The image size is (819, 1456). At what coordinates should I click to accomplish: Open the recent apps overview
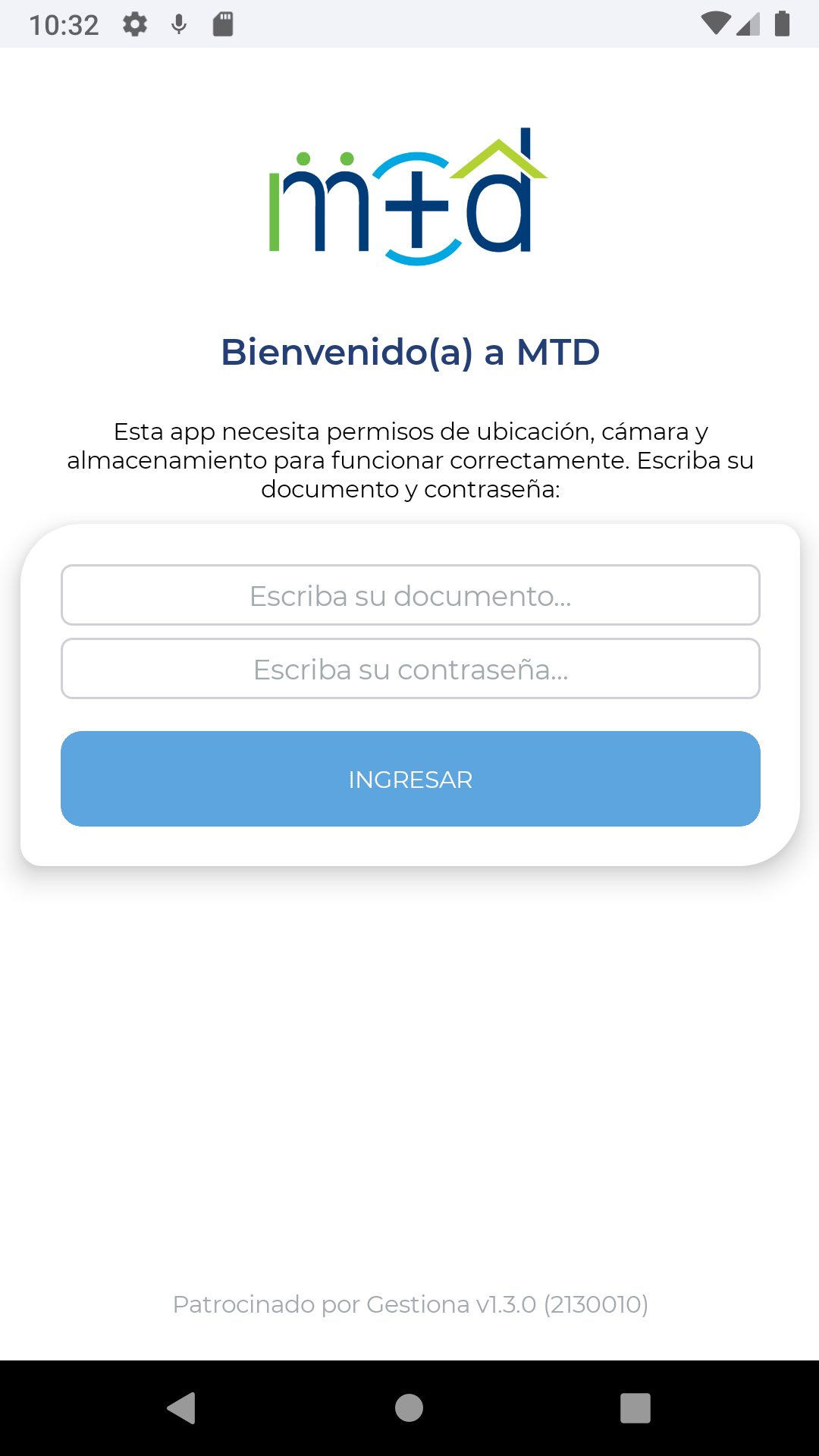635,1408
